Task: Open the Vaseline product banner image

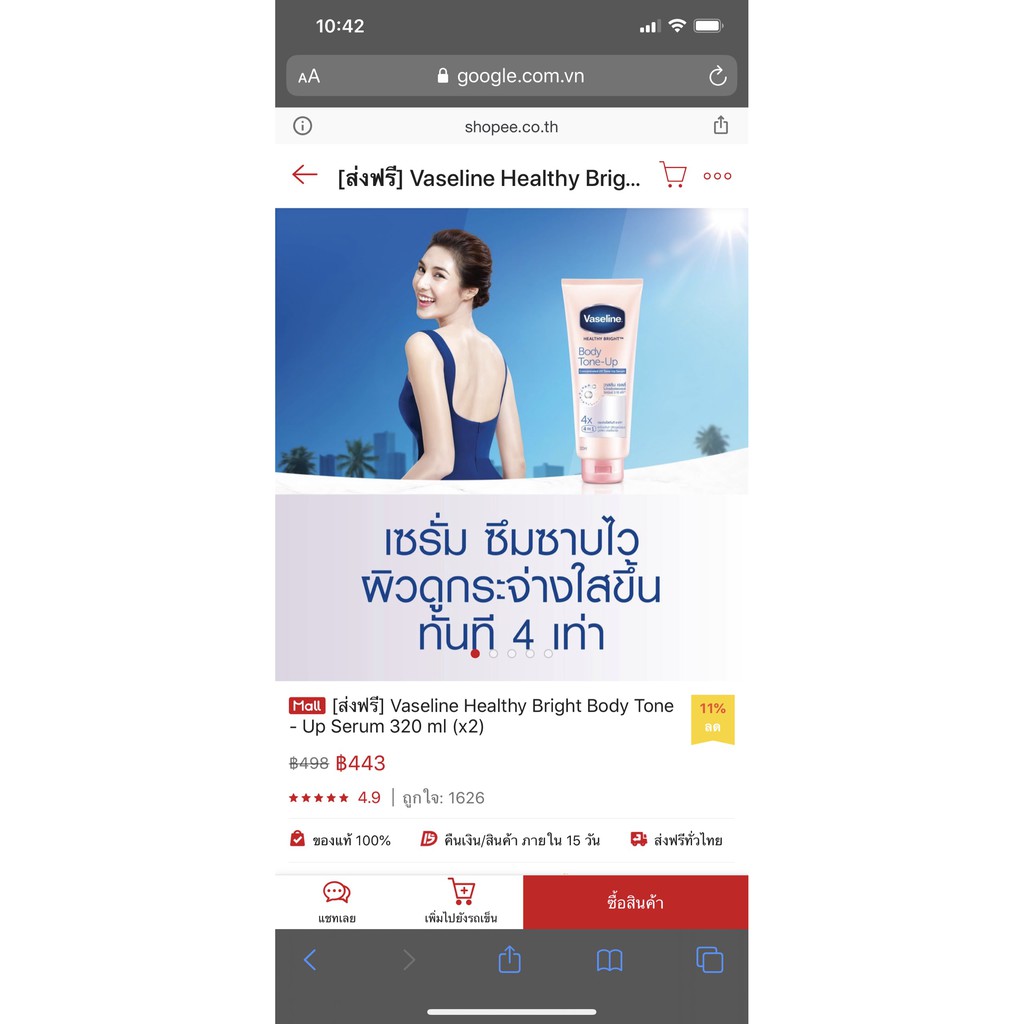Action: tap(511, 400)
